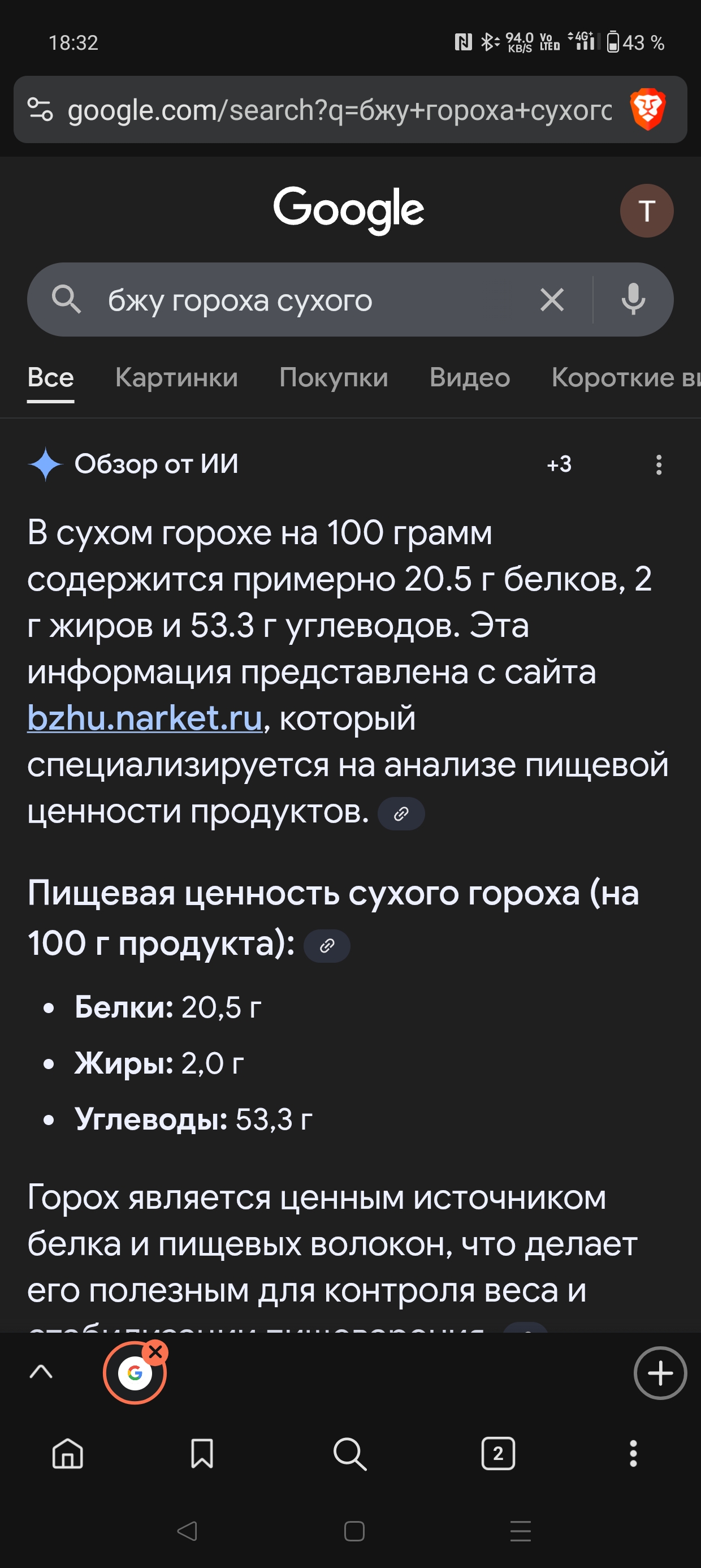Tap the source link chip after ценности продуктов
Screen dimensions: 701x1568
401,814
